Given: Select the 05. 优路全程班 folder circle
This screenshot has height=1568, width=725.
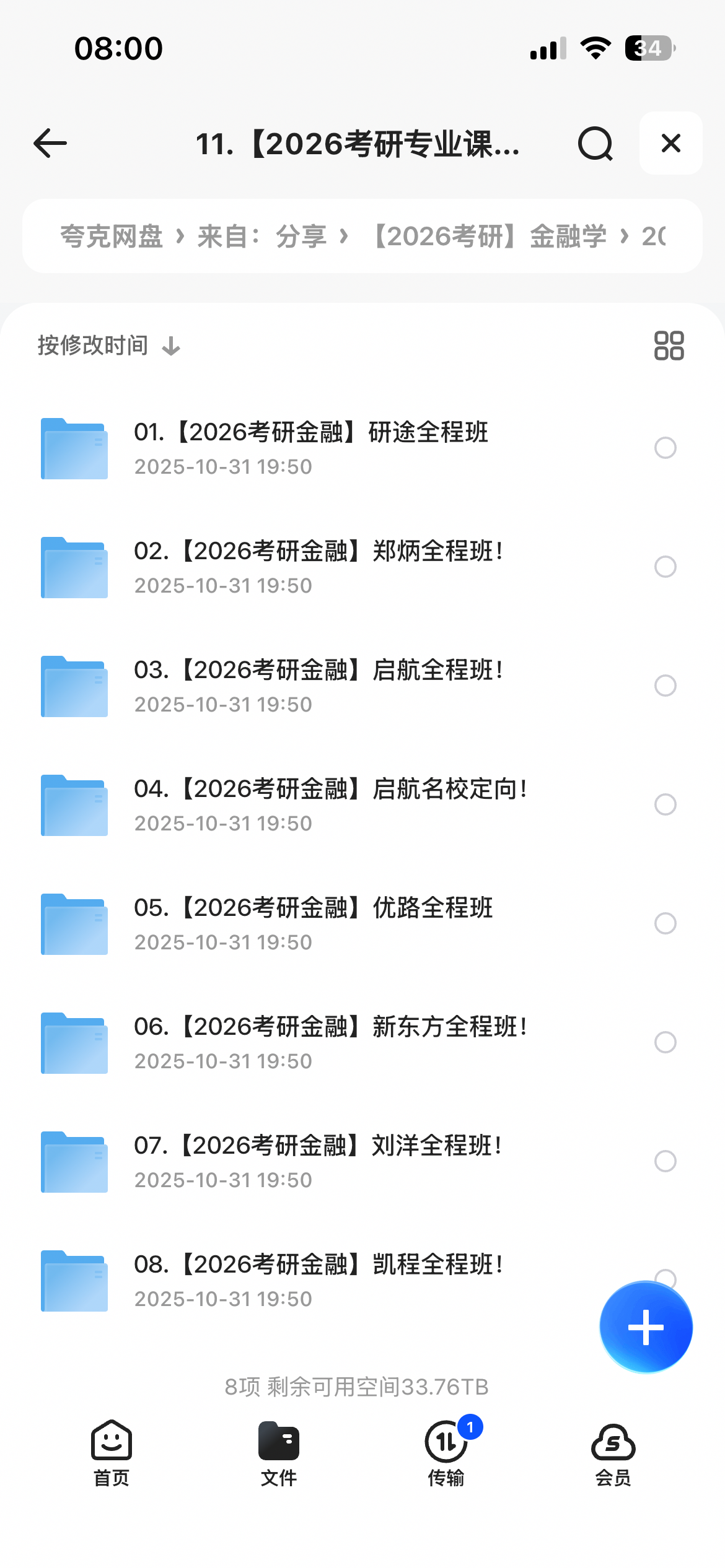Looking at the screenshot, I should click(665, 923).
